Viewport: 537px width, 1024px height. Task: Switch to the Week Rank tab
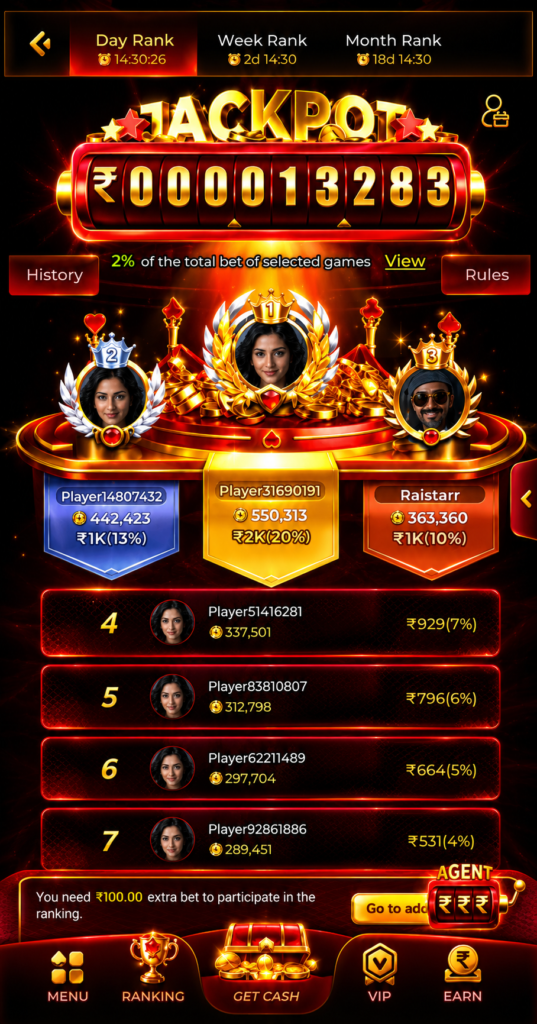tap(262, 48)
